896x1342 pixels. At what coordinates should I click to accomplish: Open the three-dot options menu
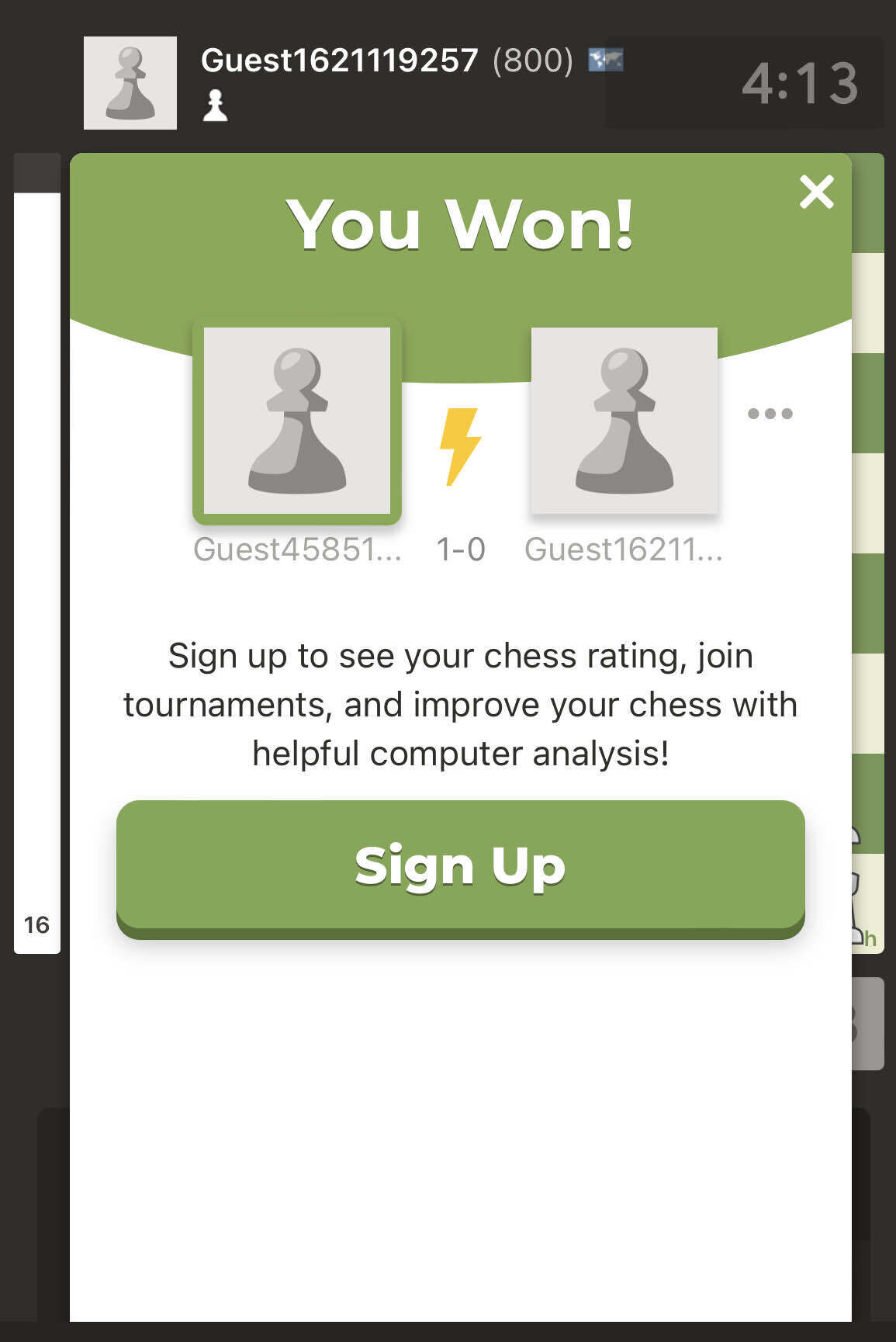click(x=770, y=414)
